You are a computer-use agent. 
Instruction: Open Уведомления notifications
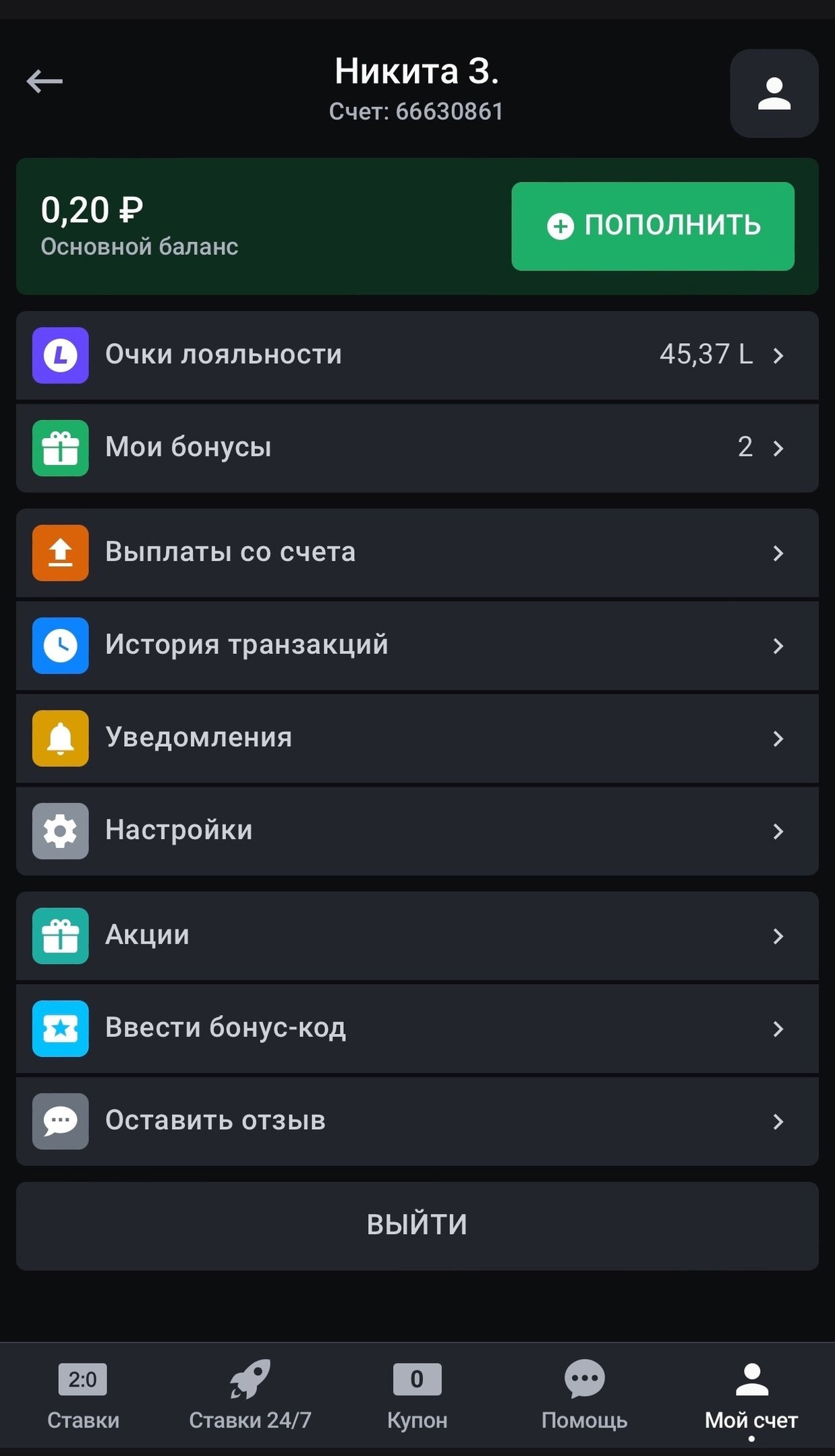pyautogui.click(x=417, y=738)
